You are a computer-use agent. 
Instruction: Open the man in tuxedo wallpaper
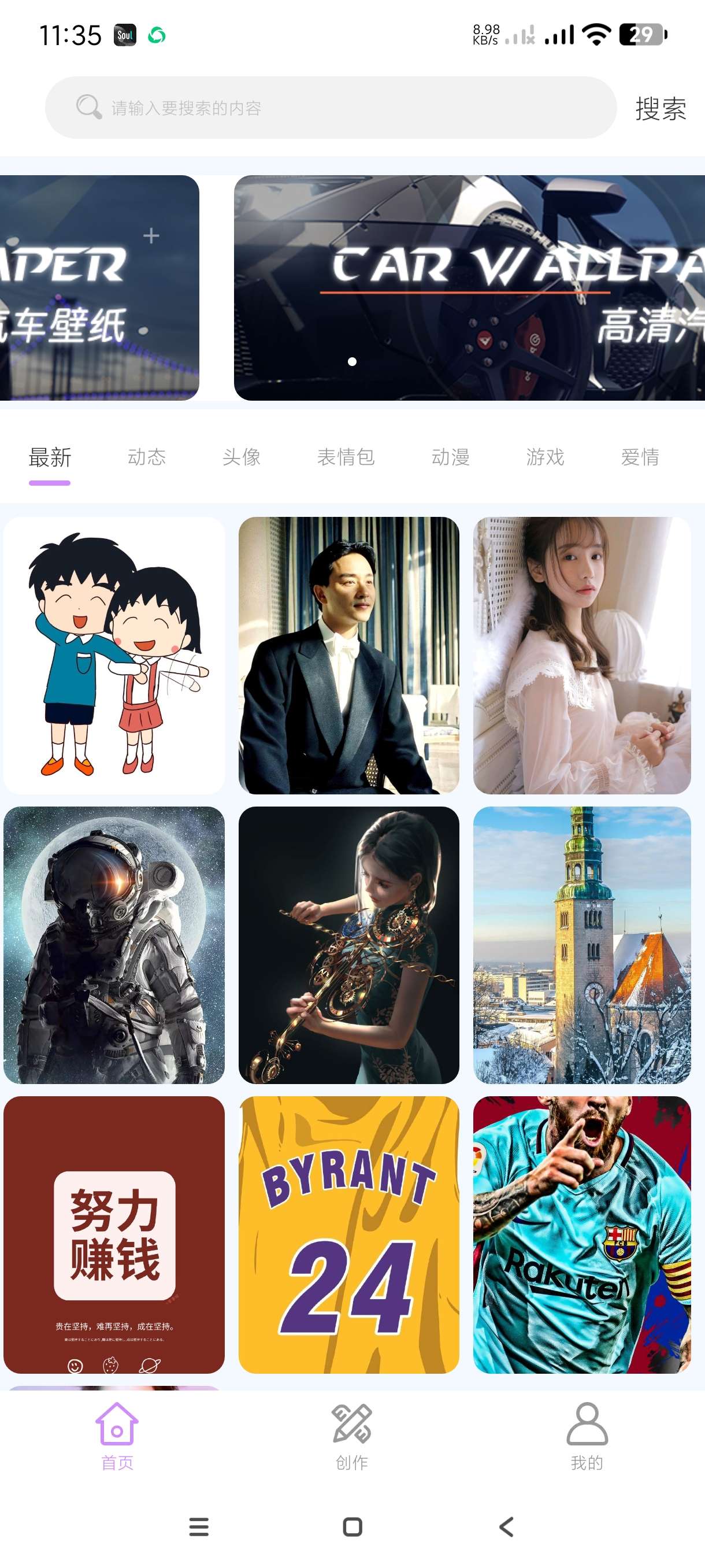click(x=348, y=655)
